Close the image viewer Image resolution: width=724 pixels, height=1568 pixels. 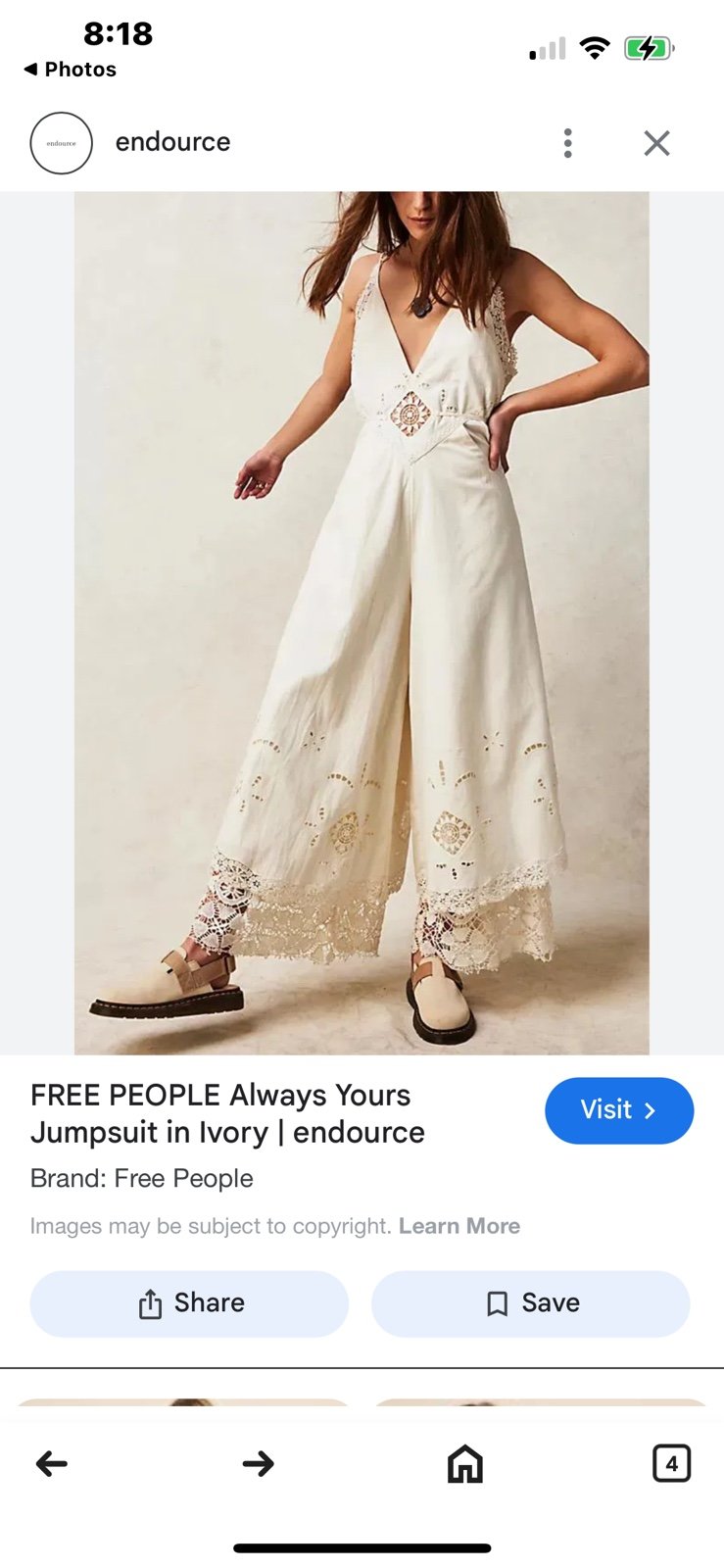pyautogui.click(x=656, y=143)
